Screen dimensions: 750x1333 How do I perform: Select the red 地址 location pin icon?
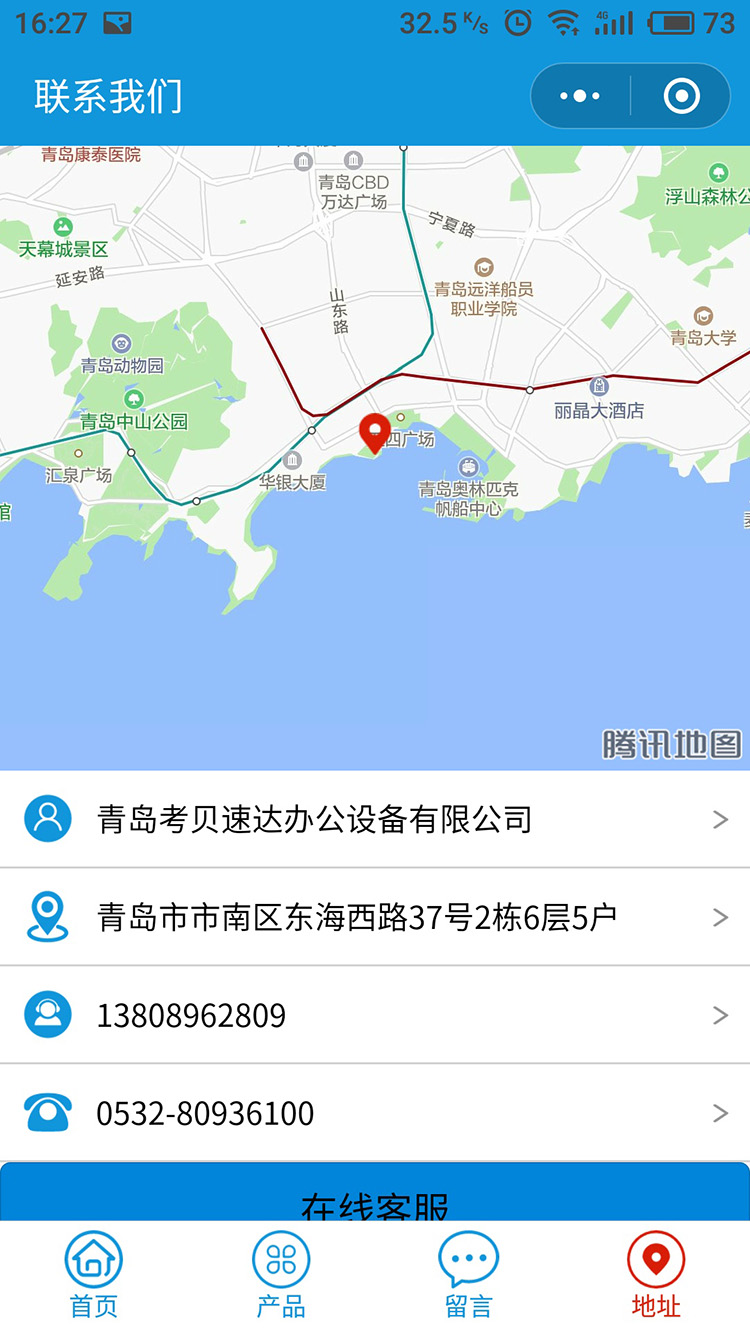[x=656, y=1259]
